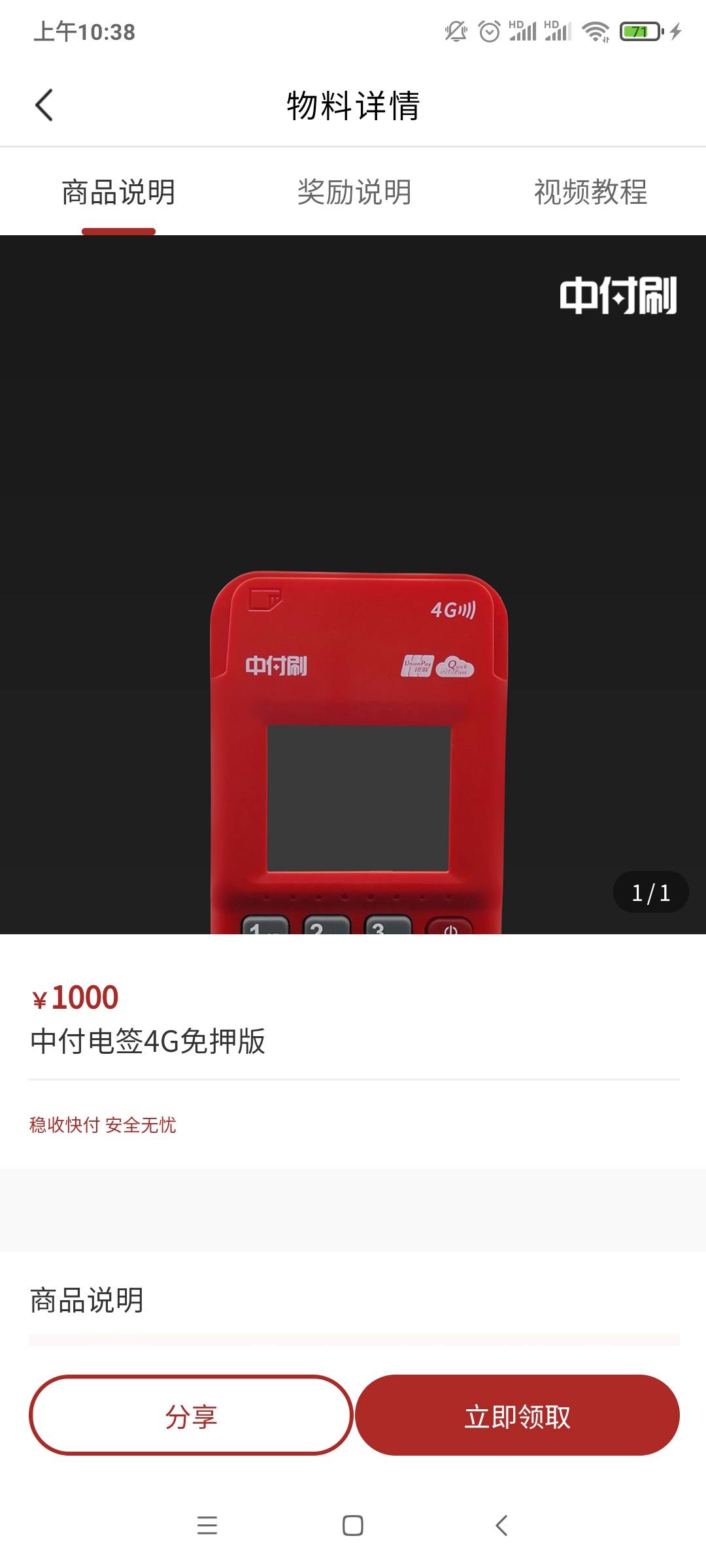The image size is (706, 1568).
Task: Share this product via 分享 button
Action: point(191,1416)
